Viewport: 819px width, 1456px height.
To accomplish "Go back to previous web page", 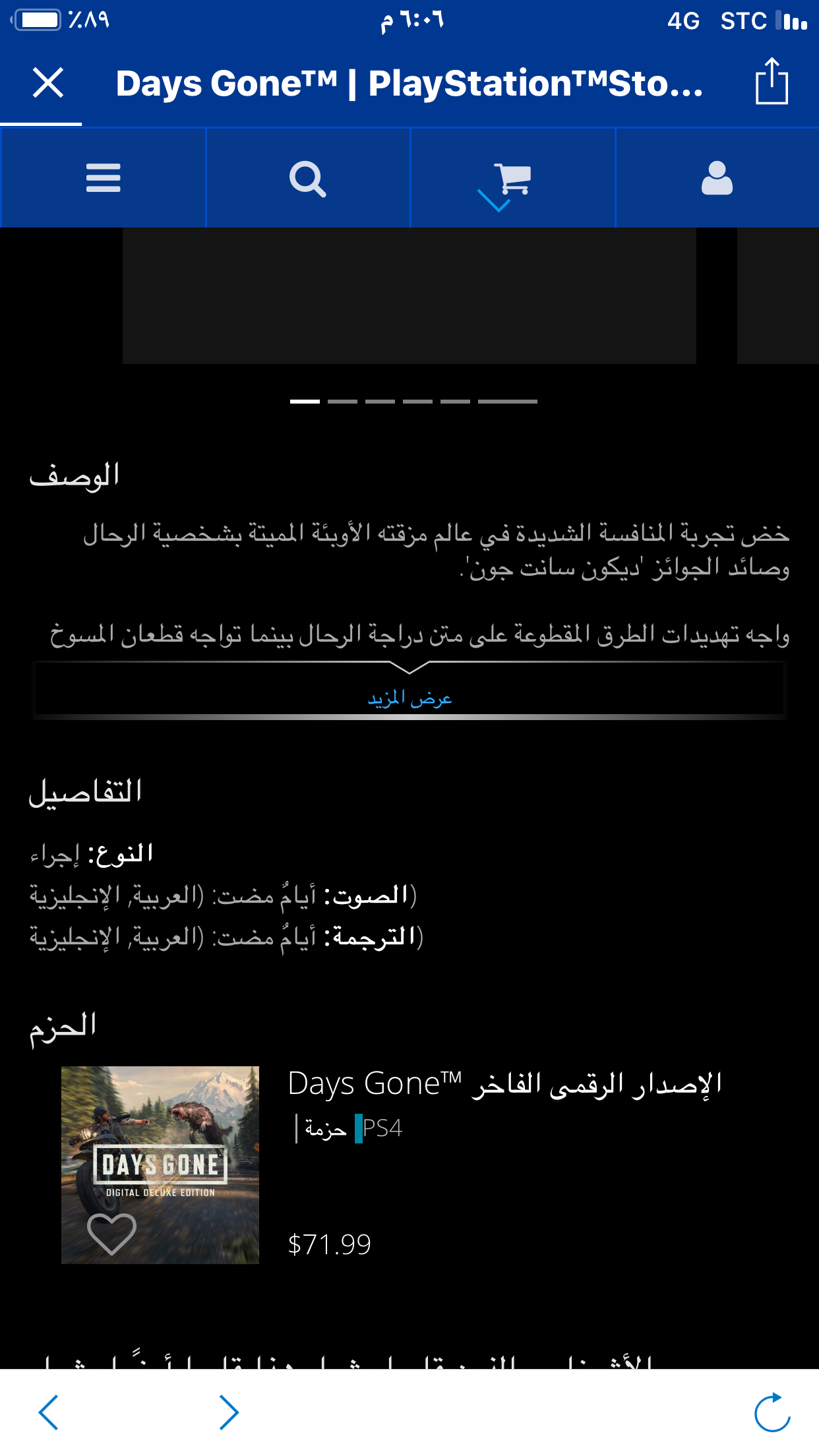I will [49, 1412].
